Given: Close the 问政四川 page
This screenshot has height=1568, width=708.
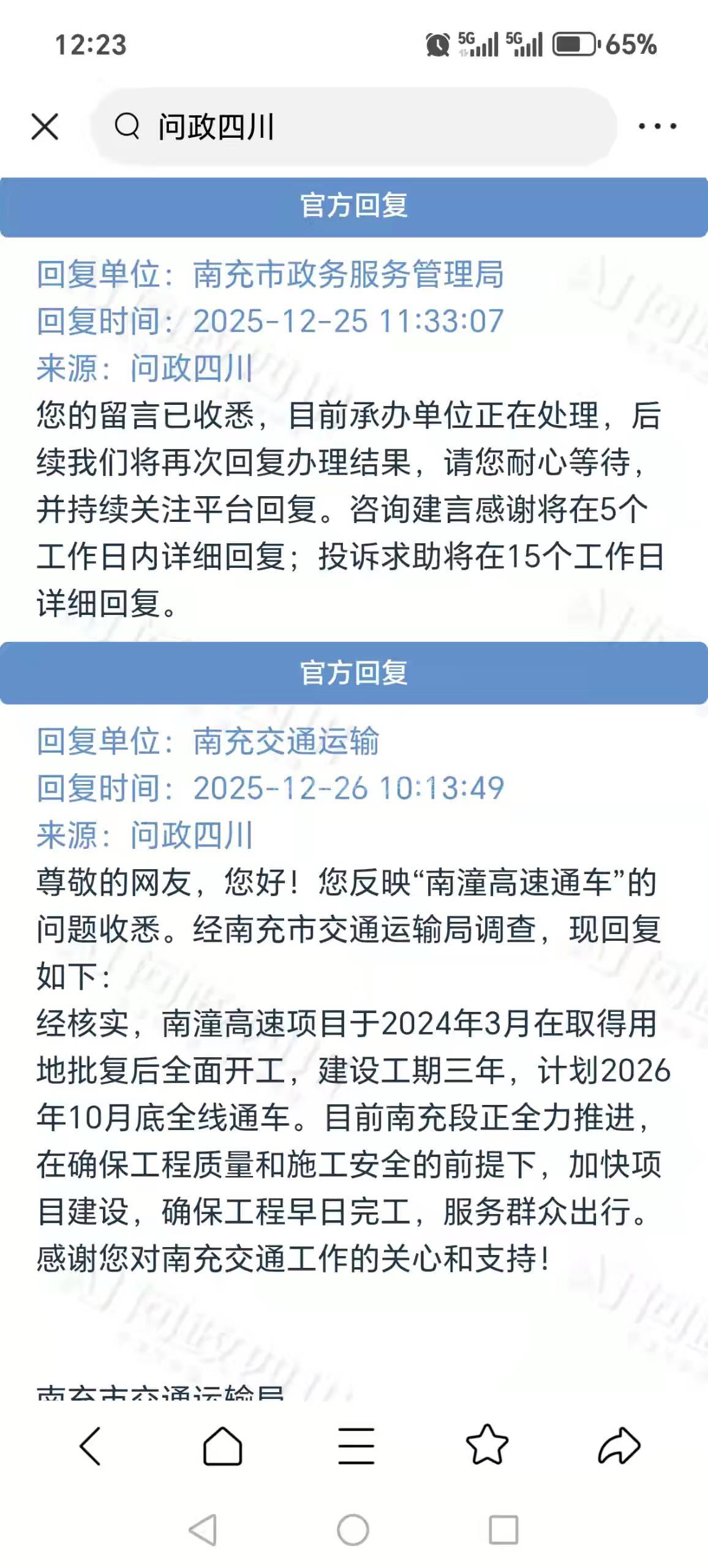Looking at the screenshot, I should [x=45, y=127].
